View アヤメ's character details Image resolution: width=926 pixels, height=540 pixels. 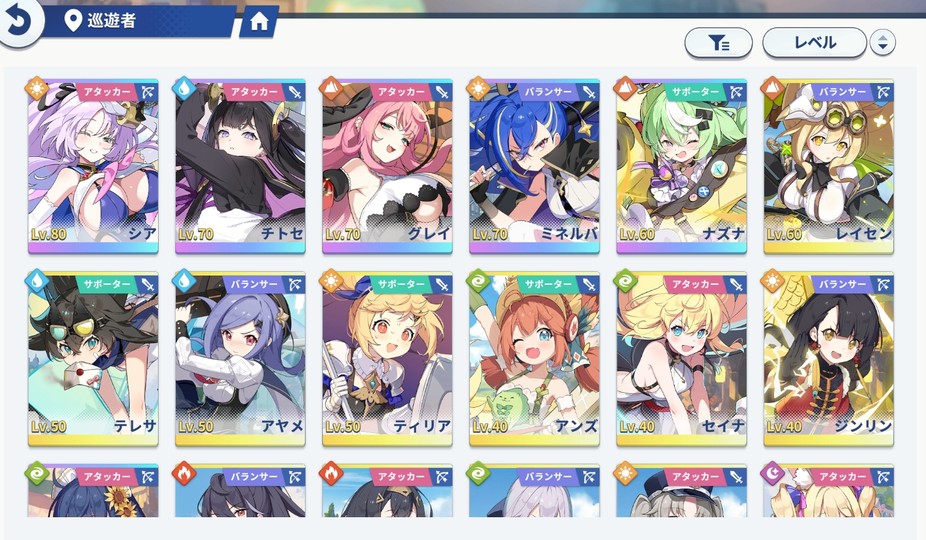point(240,358)
